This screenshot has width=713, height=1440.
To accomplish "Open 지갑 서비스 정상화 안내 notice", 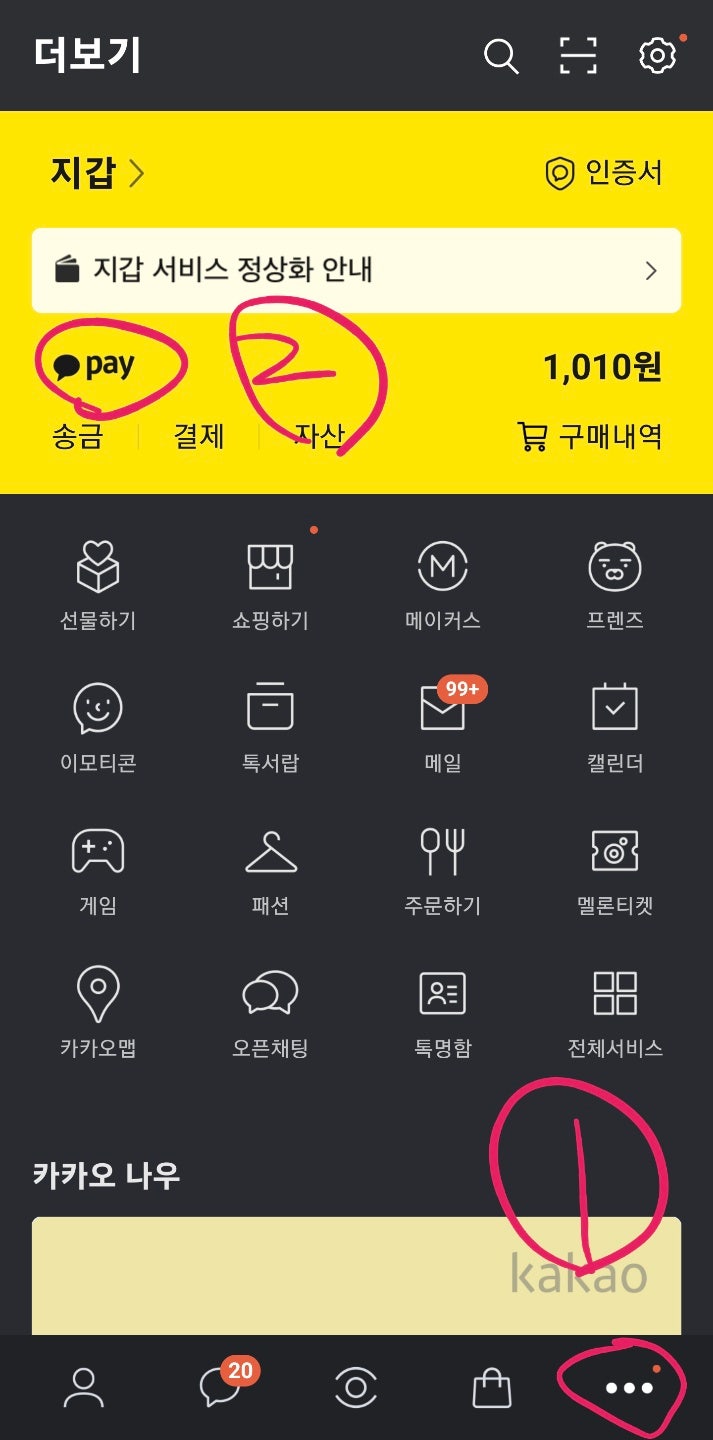I will click(356, 270).
